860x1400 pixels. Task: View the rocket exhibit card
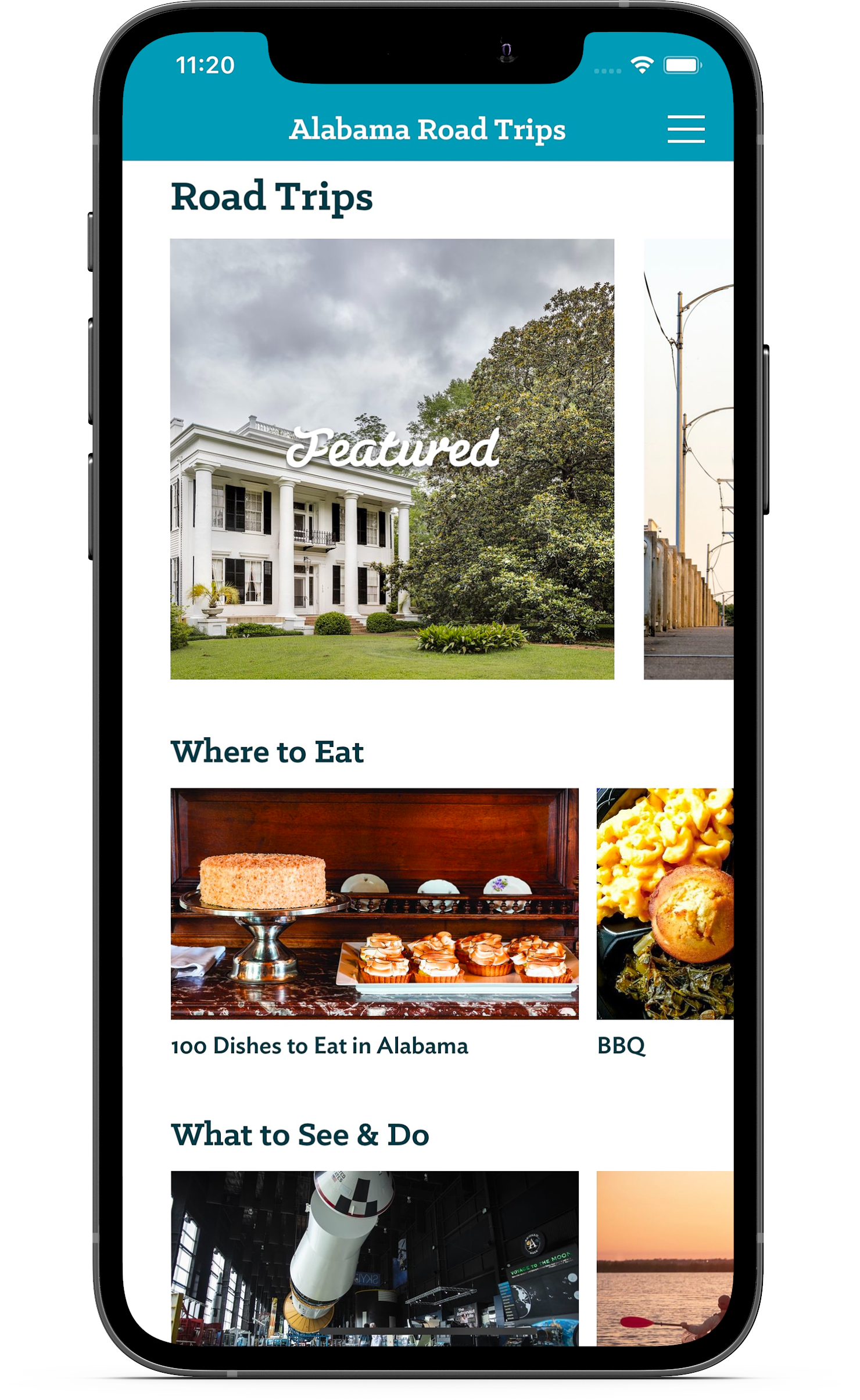[374, 1258]
